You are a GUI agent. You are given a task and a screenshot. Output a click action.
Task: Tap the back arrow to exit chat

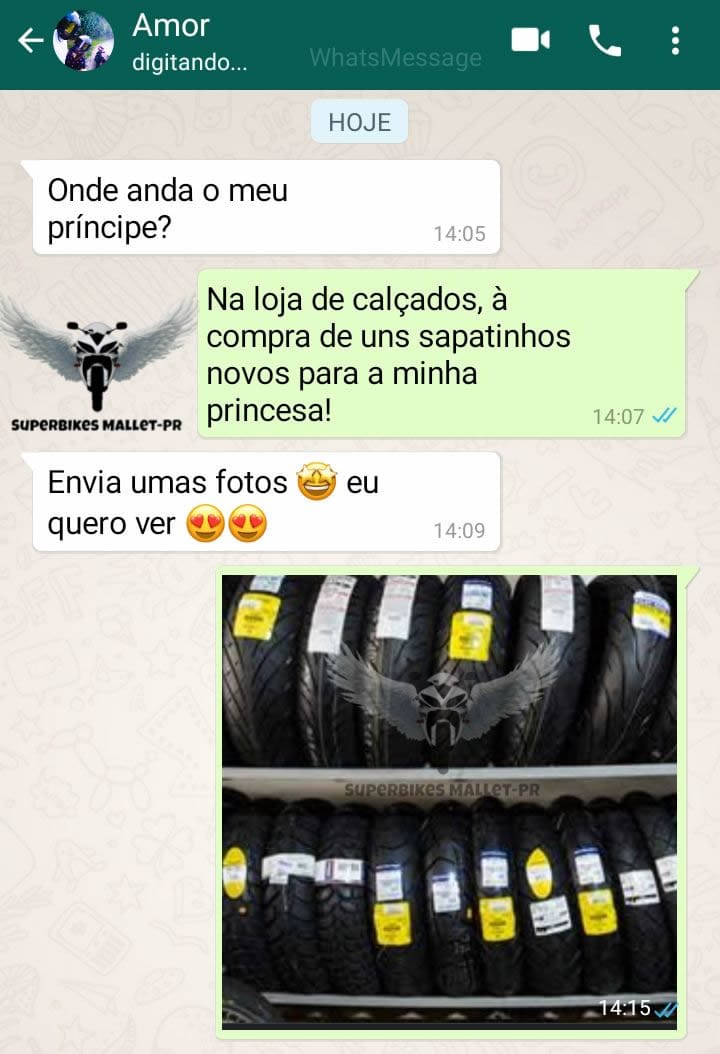30,39
